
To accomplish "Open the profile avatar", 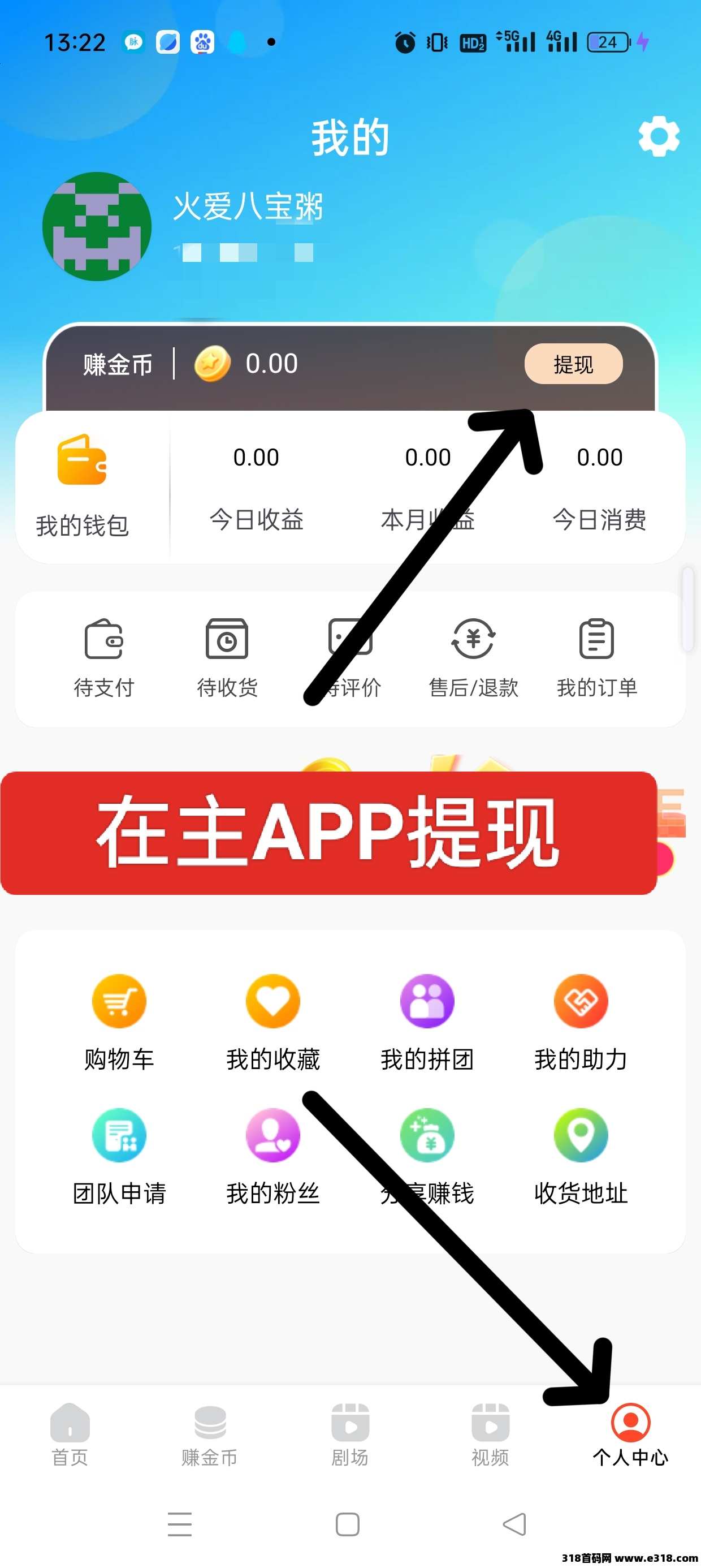I will [97, 226].
